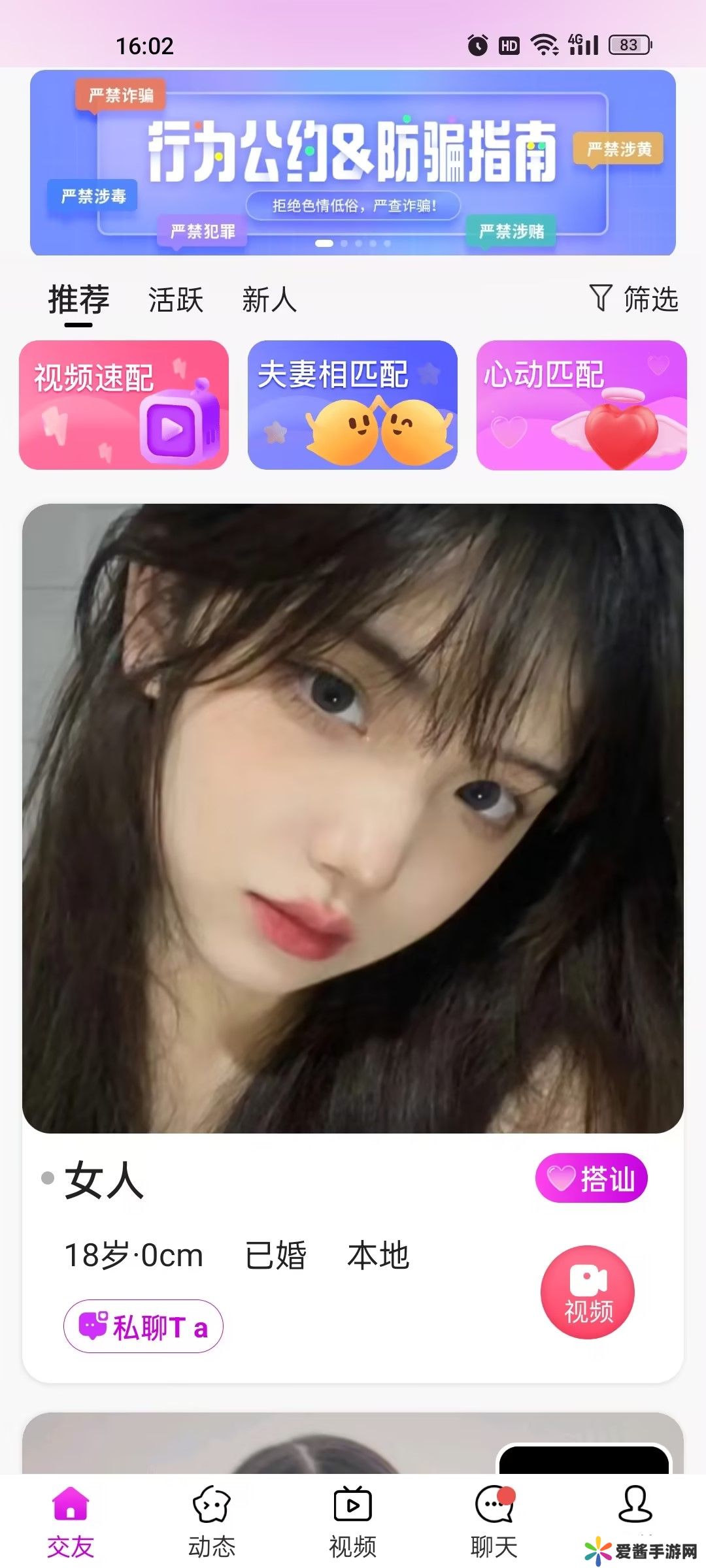Tap 私聊Ta to message 女人
The width and height of the screenshot is (706, 1568).
pyautogui.click(x=143, y=1326)
